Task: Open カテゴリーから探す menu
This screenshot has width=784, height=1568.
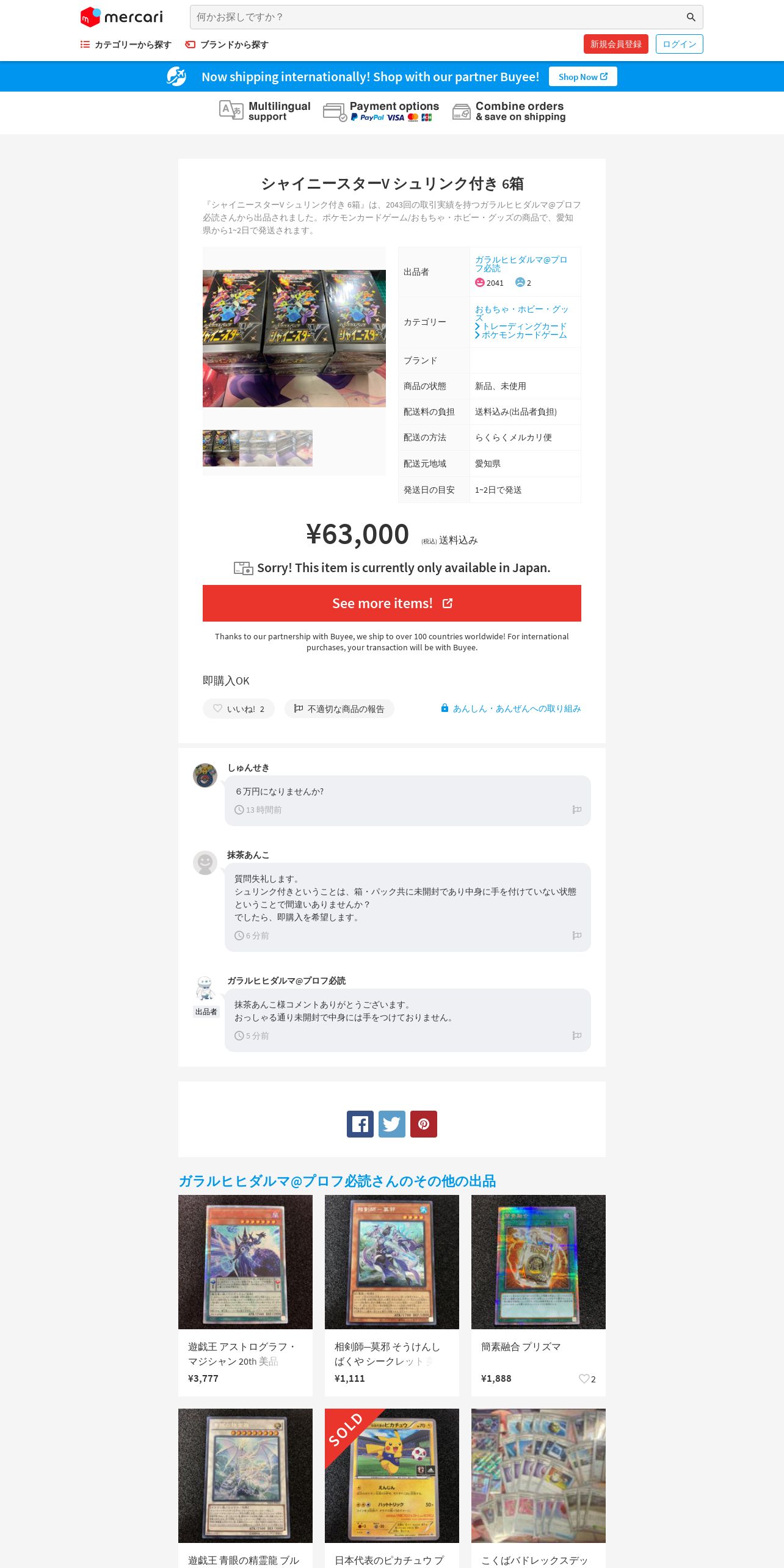Action: (x=126, y=45)
